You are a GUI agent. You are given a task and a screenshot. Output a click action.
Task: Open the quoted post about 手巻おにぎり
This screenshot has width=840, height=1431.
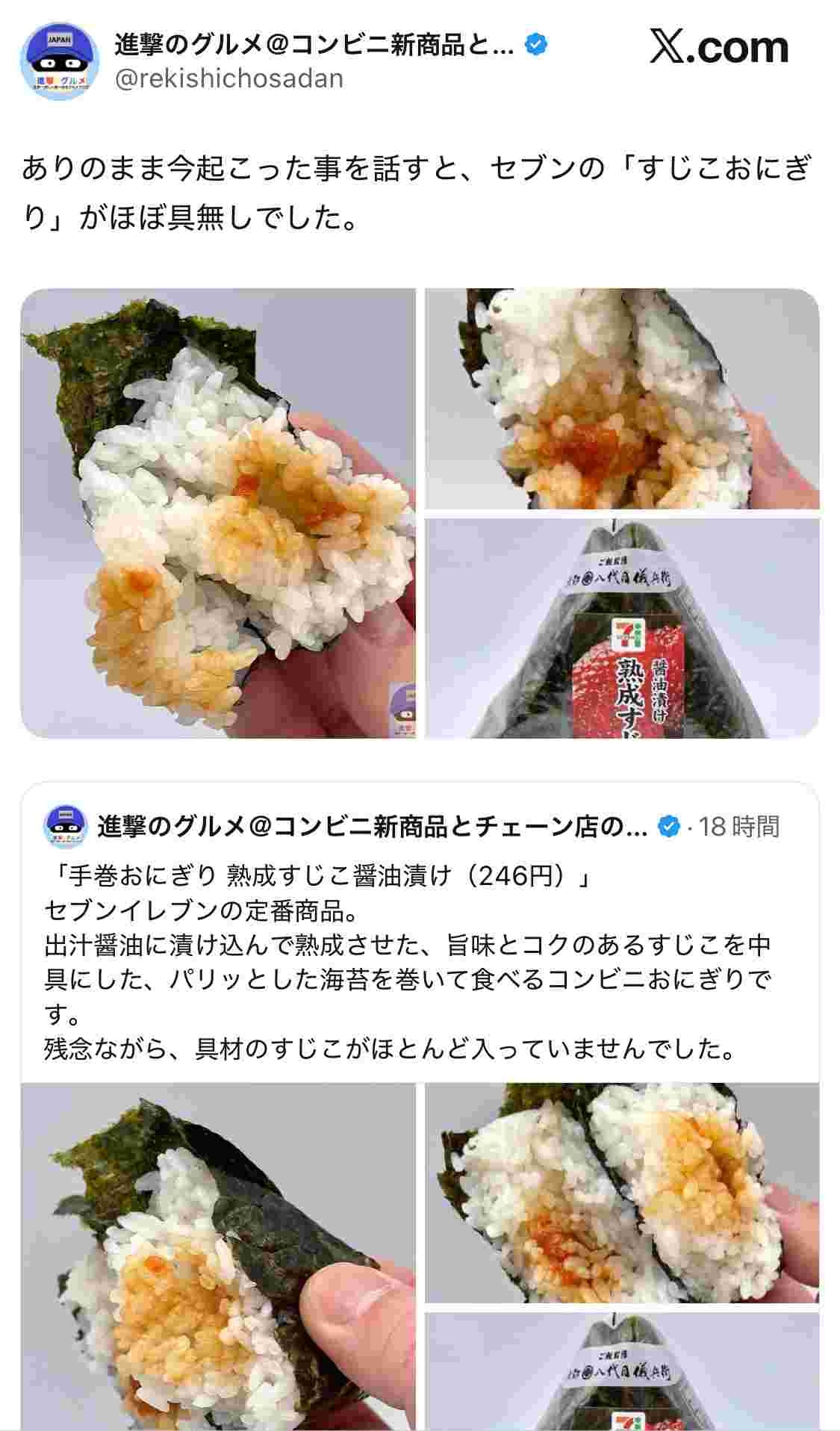click(x=407, y=962)
